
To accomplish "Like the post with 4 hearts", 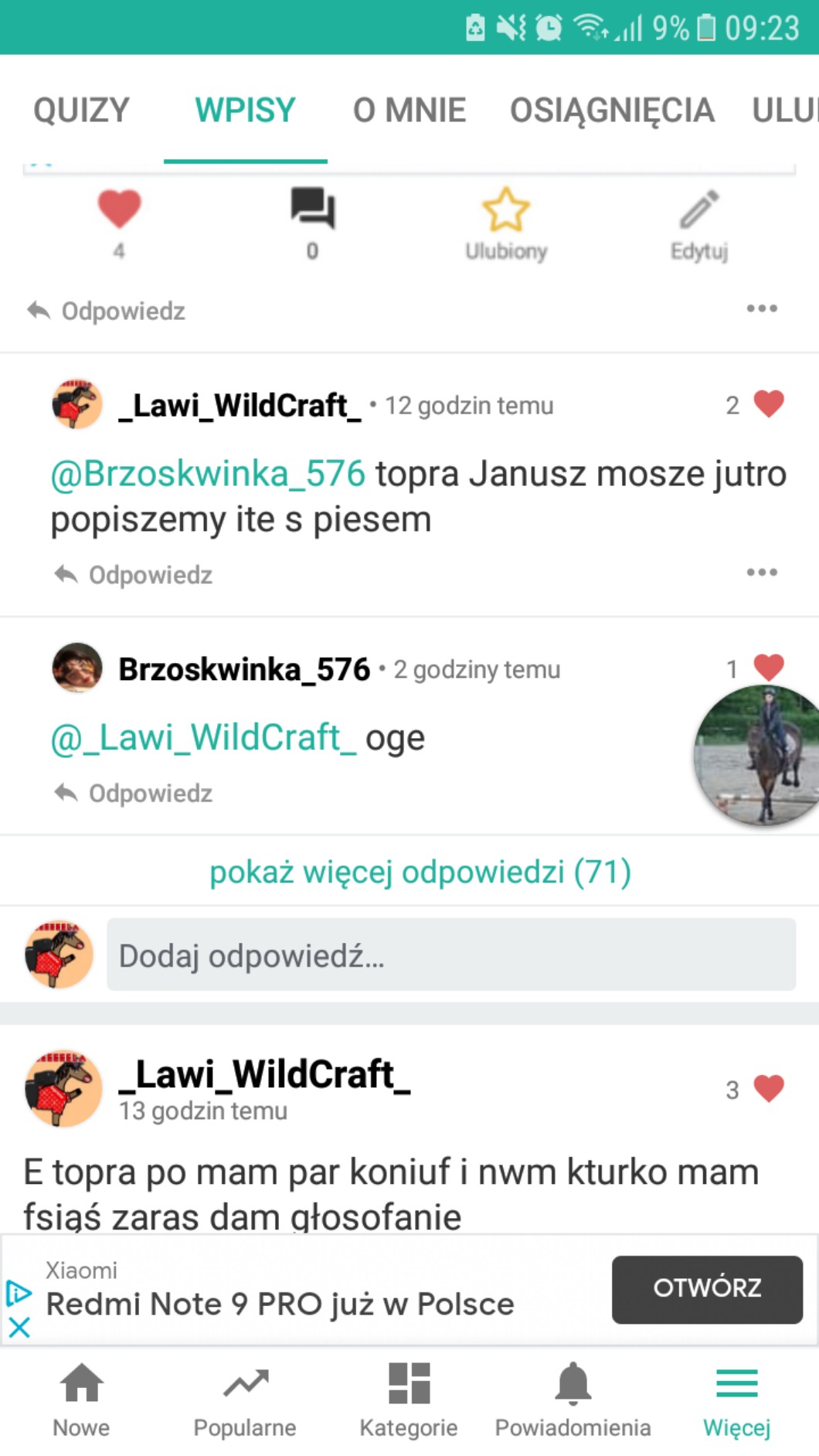I will 119,209.
